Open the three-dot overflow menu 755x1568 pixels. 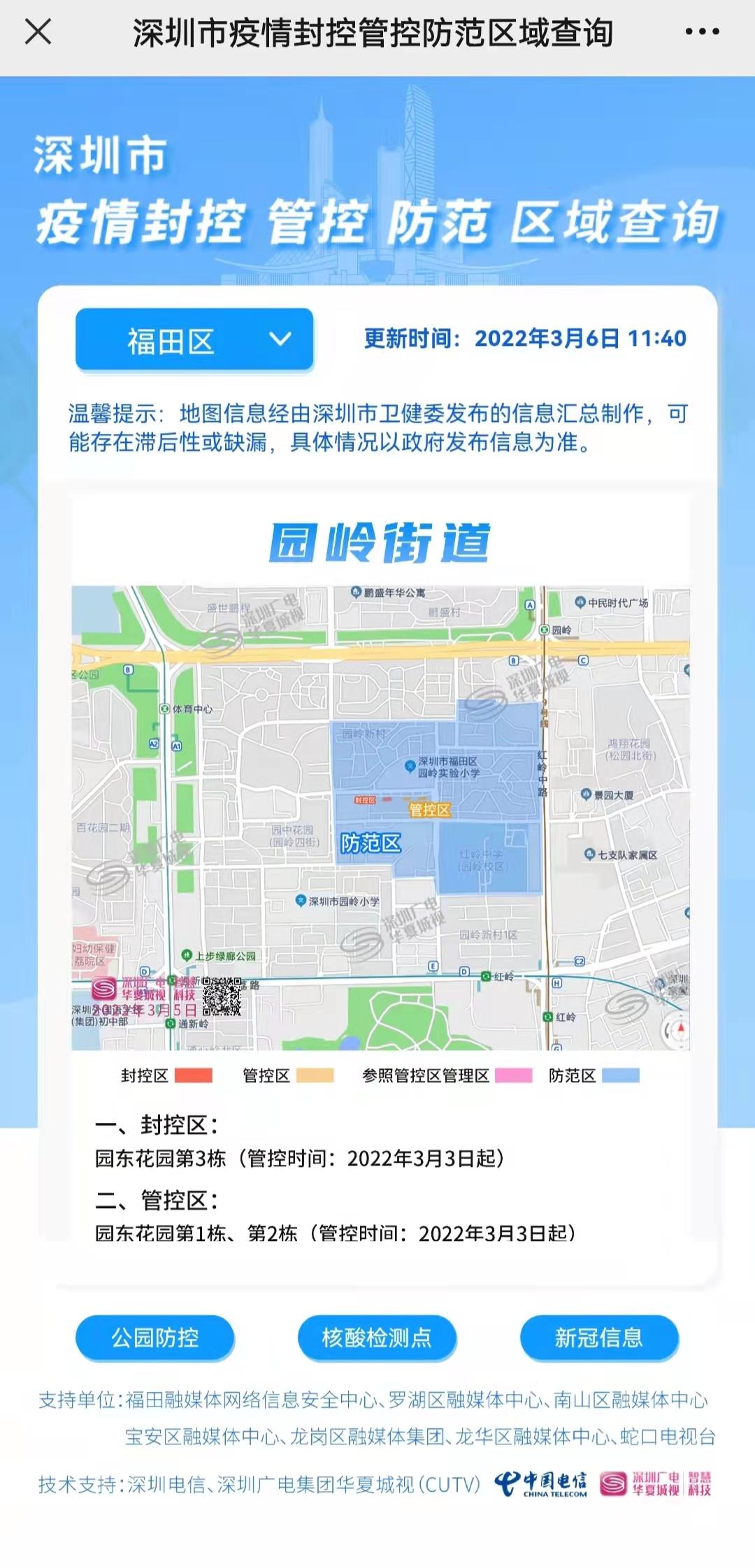coord(702,32)
